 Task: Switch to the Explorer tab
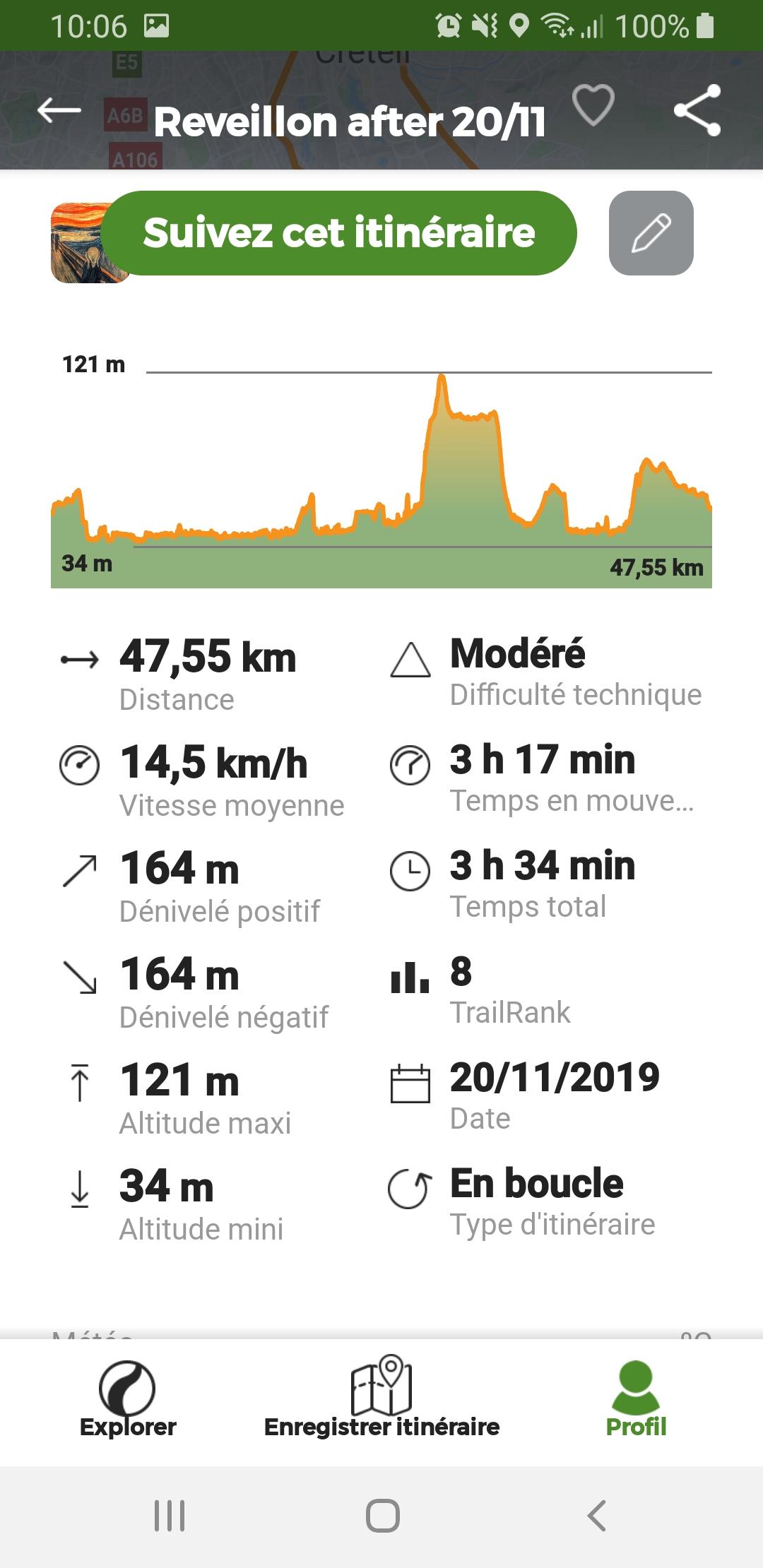coord(128,1400)
